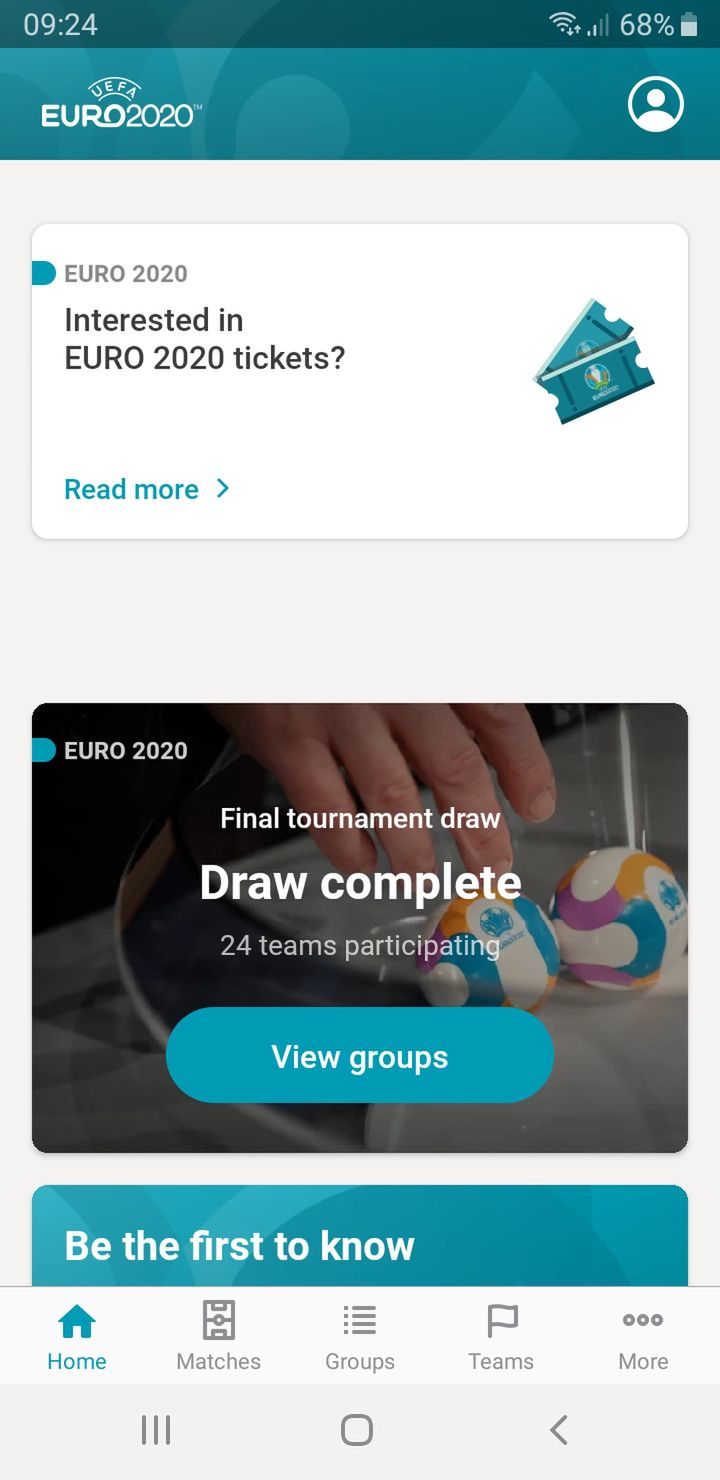The image size is (720, 1480).
Task: Switch to the Groups tab
Action: 360,1336
